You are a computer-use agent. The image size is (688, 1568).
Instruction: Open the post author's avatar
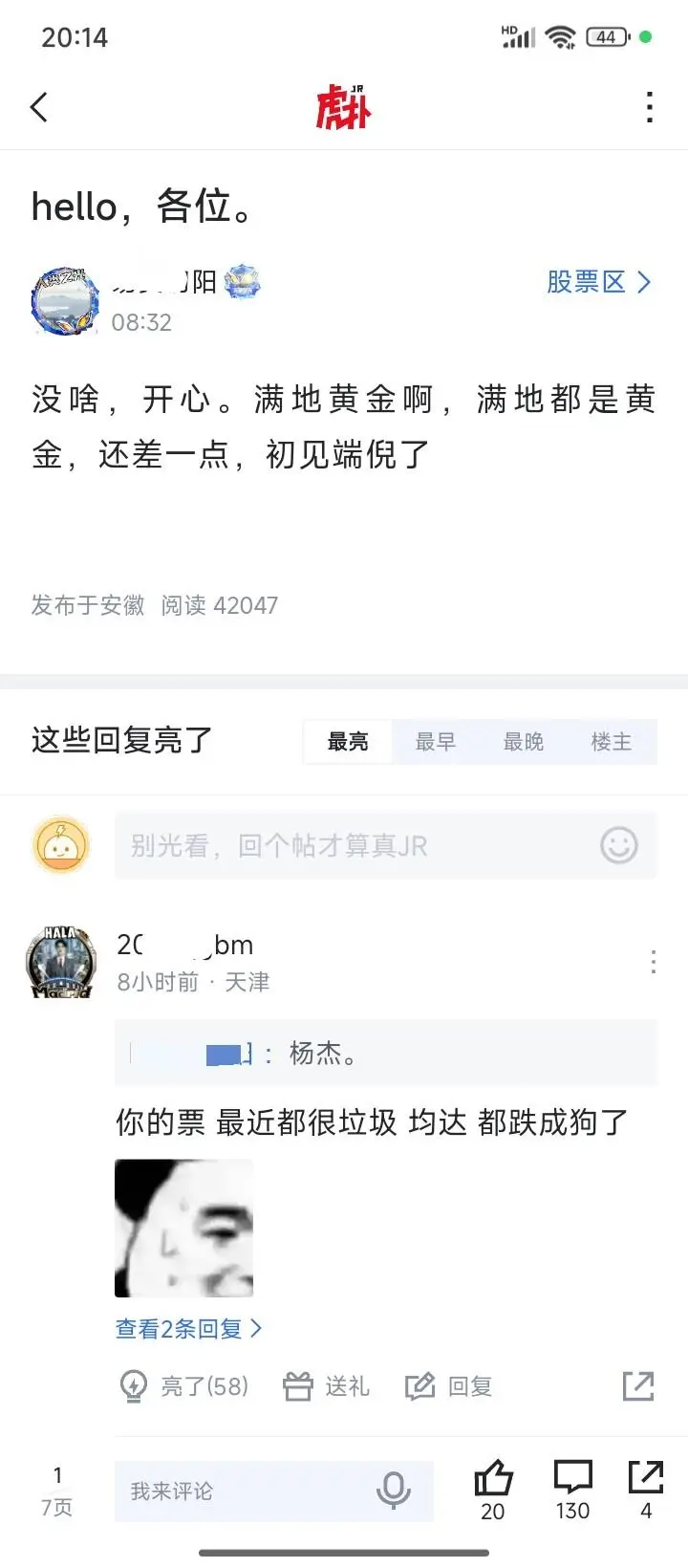pyautogui.click(x=64, y=302)
